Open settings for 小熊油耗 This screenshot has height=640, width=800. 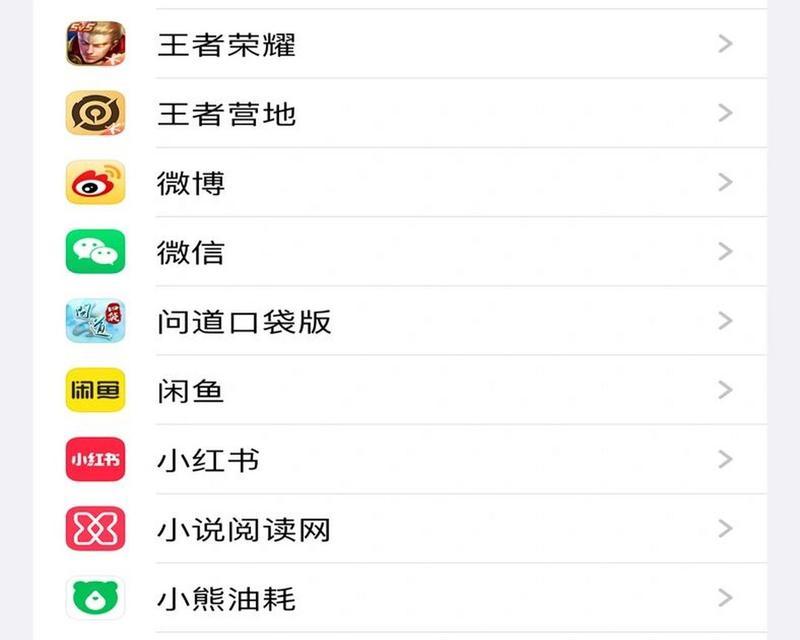(x=400, y=598)
